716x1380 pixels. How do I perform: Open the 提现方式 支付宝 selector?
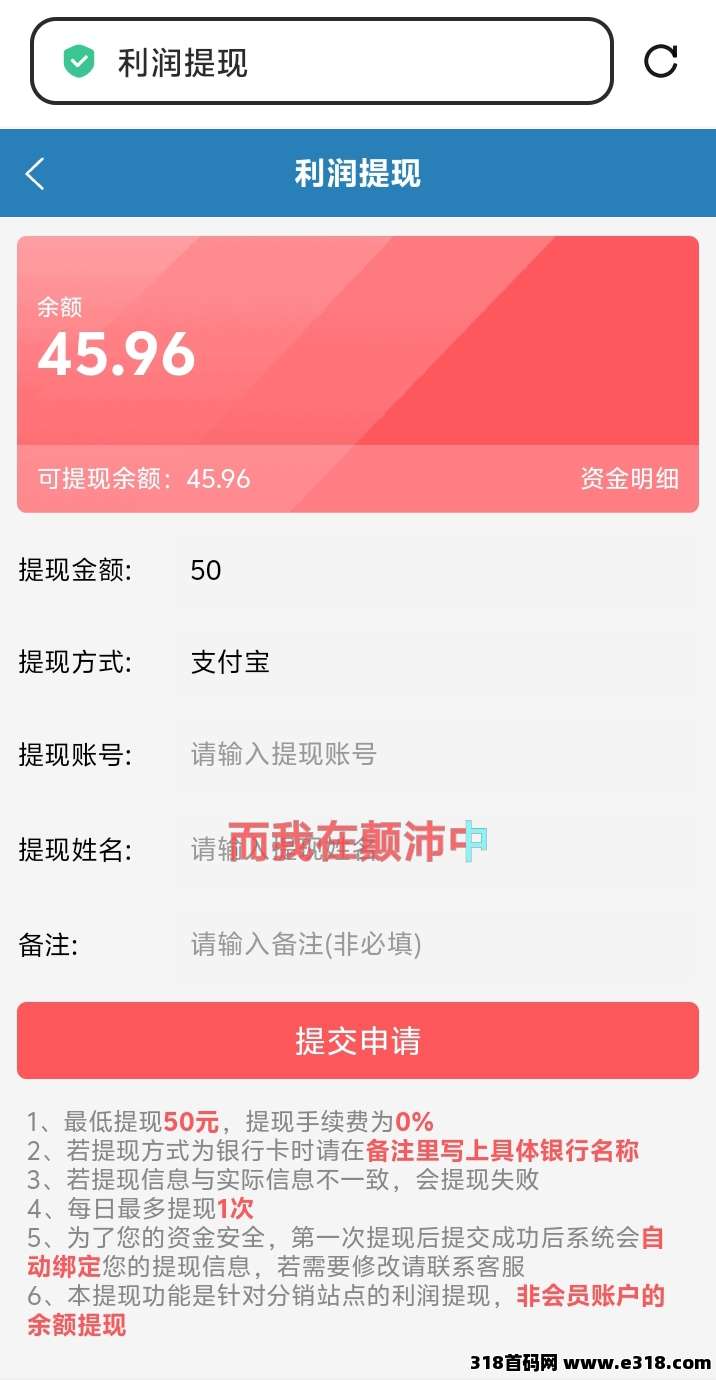point(435,662)
